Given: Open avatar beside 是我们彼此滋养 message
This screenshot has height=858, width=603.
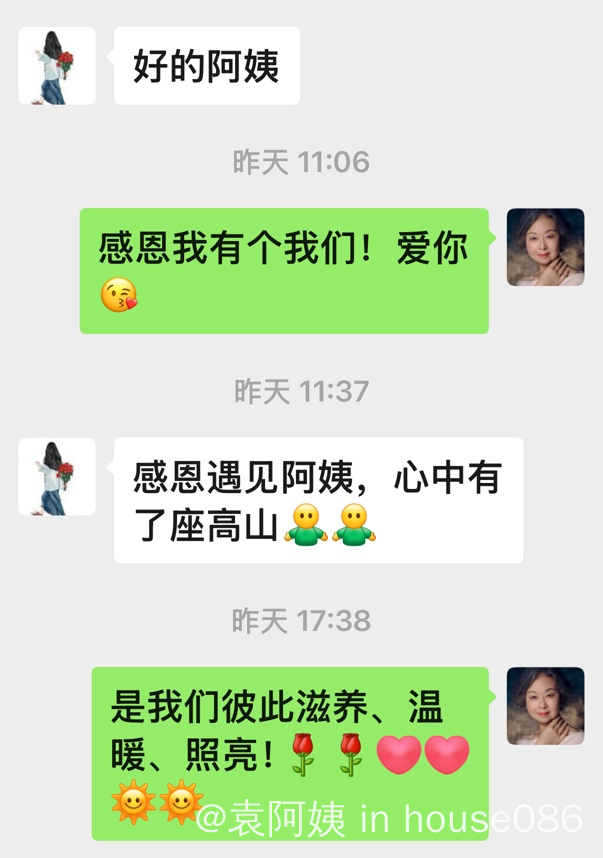Looking at the screenshot, I should pos(545,706).
